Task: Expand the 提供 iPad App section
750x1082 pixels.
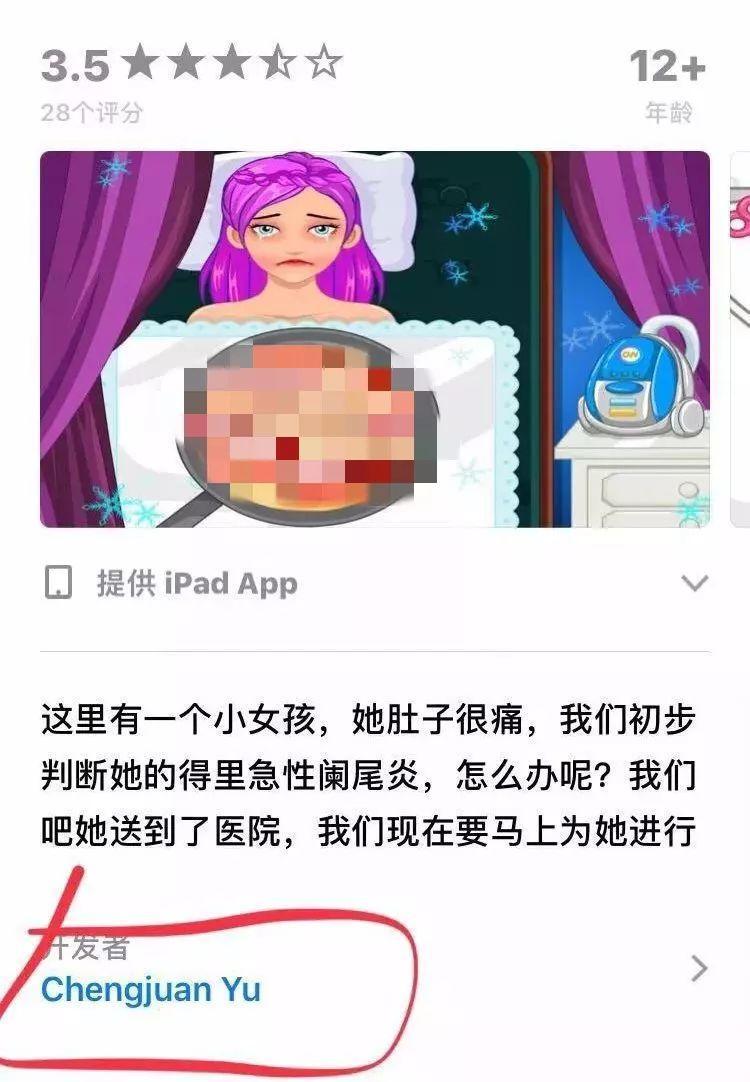Action: (x=693, y=583)
